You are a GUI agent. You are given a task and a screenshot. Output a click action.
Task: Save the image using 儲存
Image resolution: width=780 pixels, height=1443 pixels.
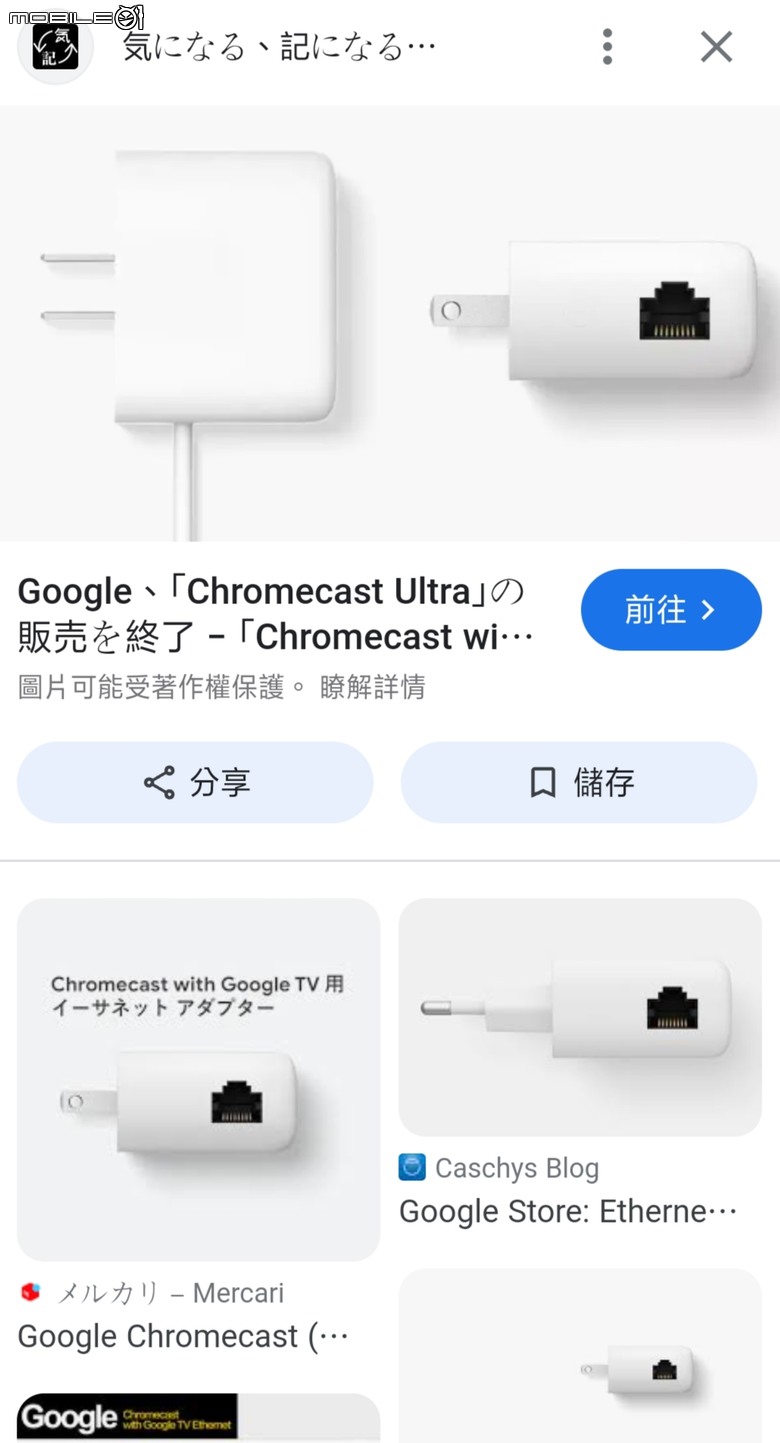(x=579, y=782)
